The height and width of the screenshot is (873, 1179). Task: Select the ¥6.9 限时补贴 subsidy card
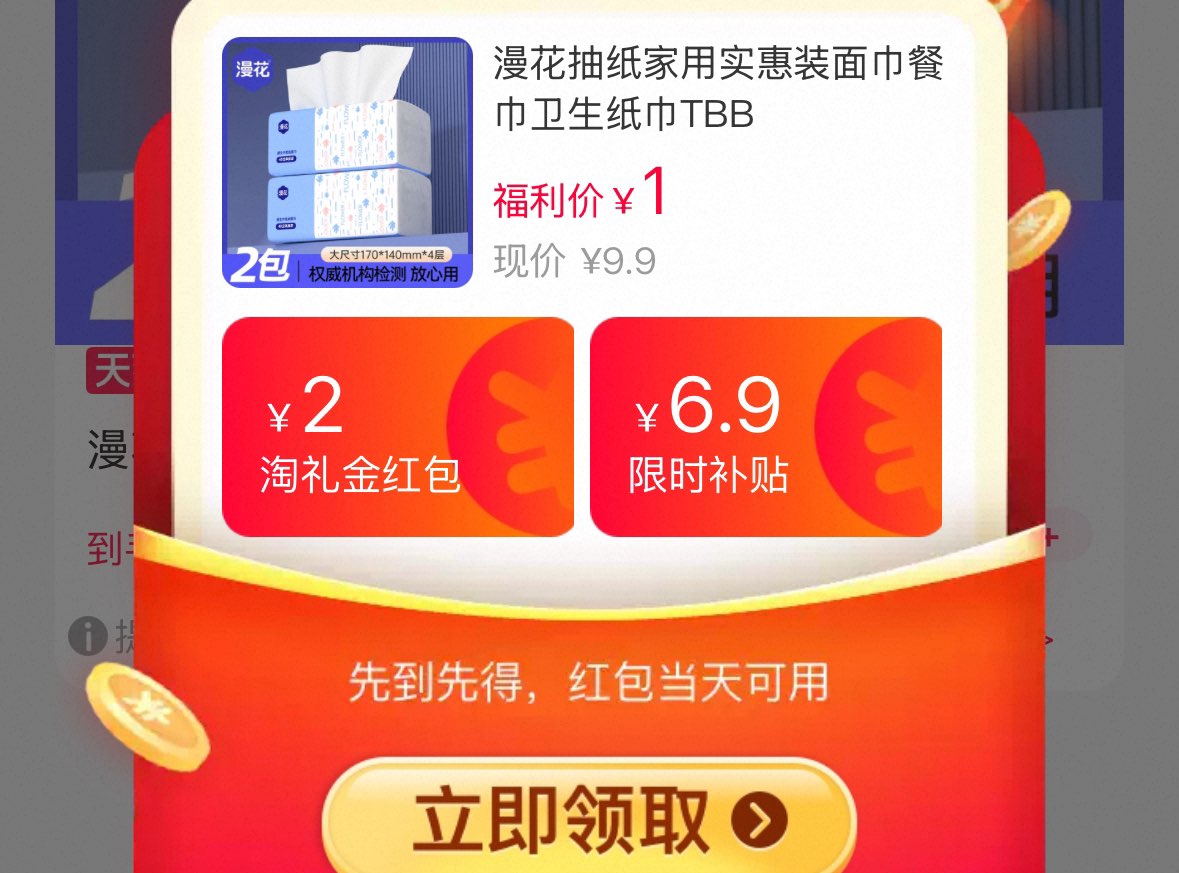[765, 427]
